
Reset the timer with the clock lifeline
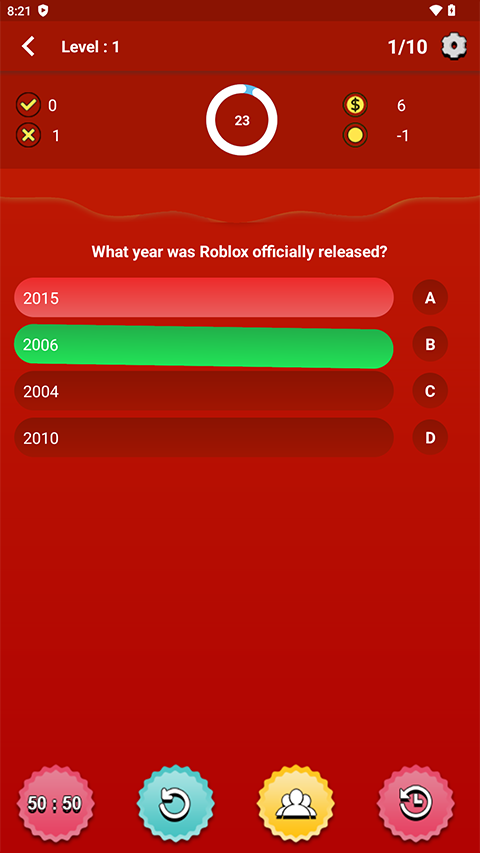pos(415,803)
